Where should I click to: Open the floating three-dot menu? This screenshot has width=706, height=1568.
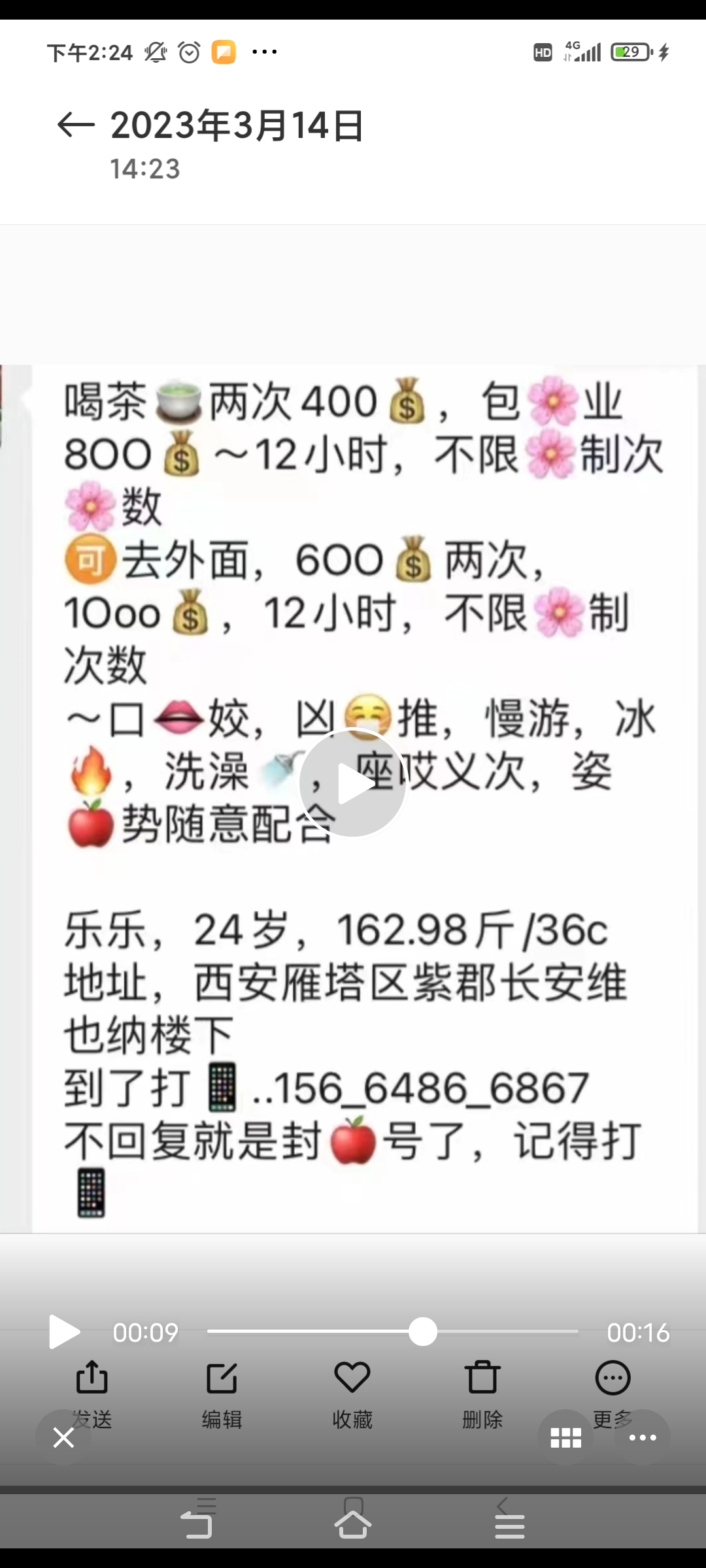tap(643, 1437)
